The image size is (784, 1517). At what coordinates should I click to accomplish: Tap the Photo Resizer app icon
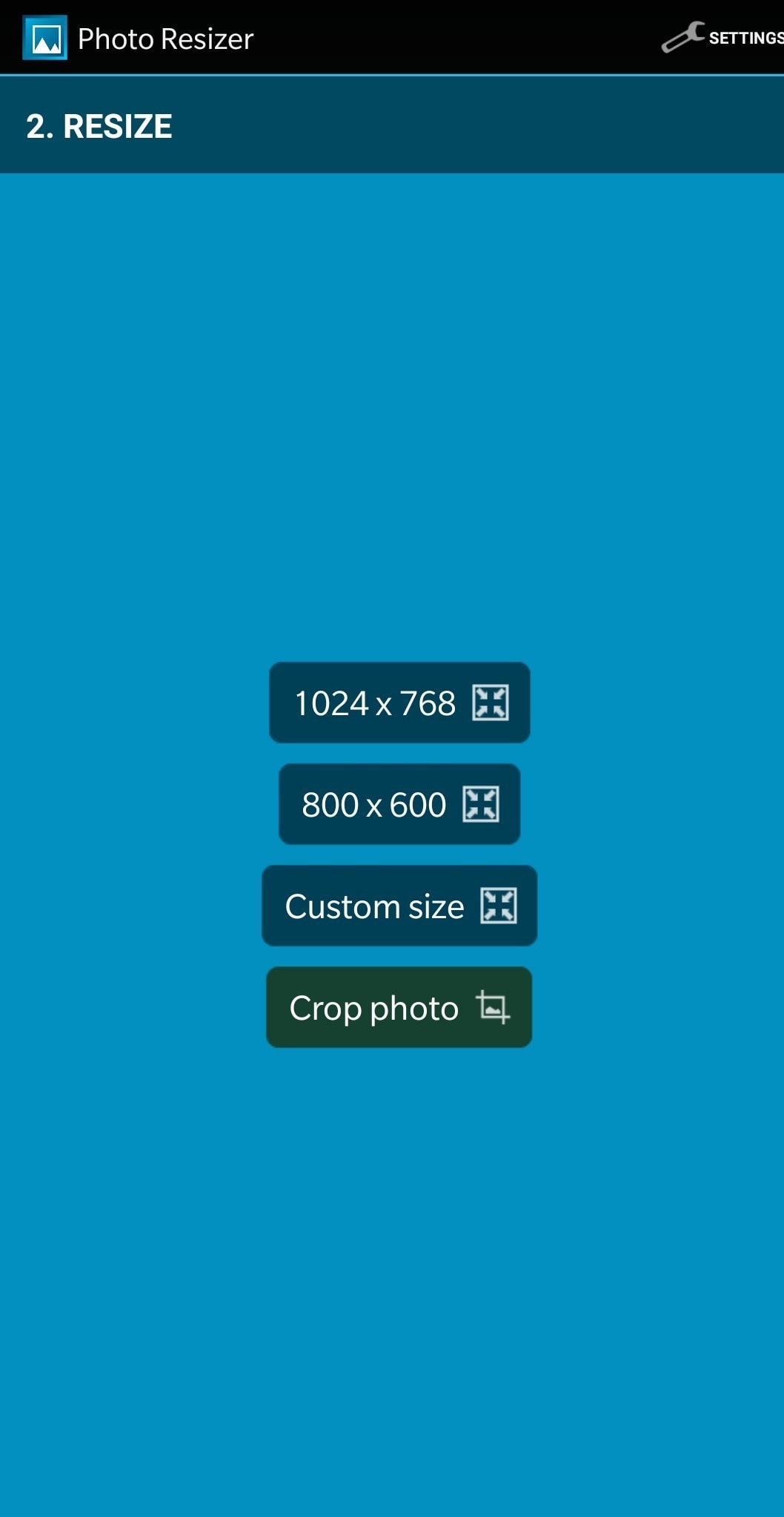point(45,38)
